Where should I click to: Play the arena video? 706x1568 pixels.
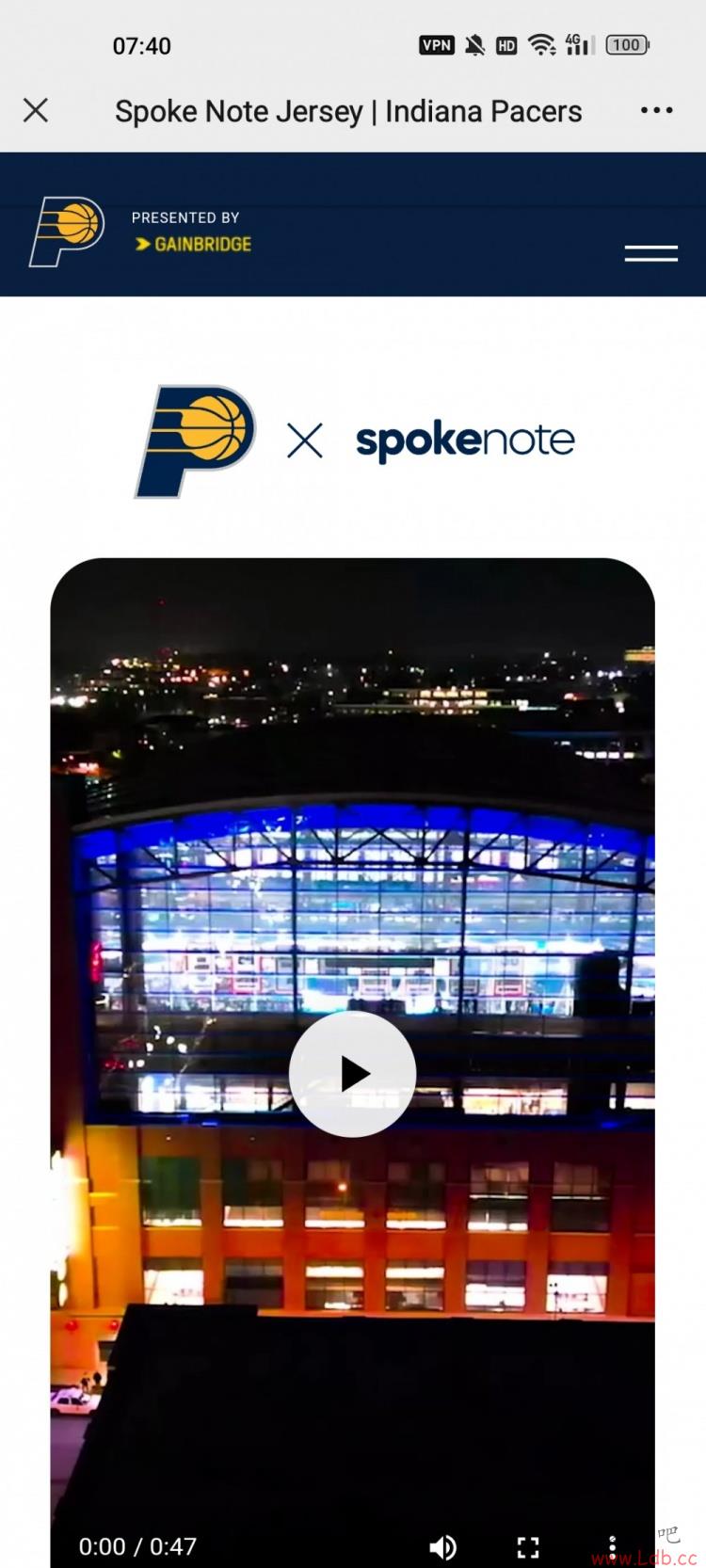tap(352, 1073)
